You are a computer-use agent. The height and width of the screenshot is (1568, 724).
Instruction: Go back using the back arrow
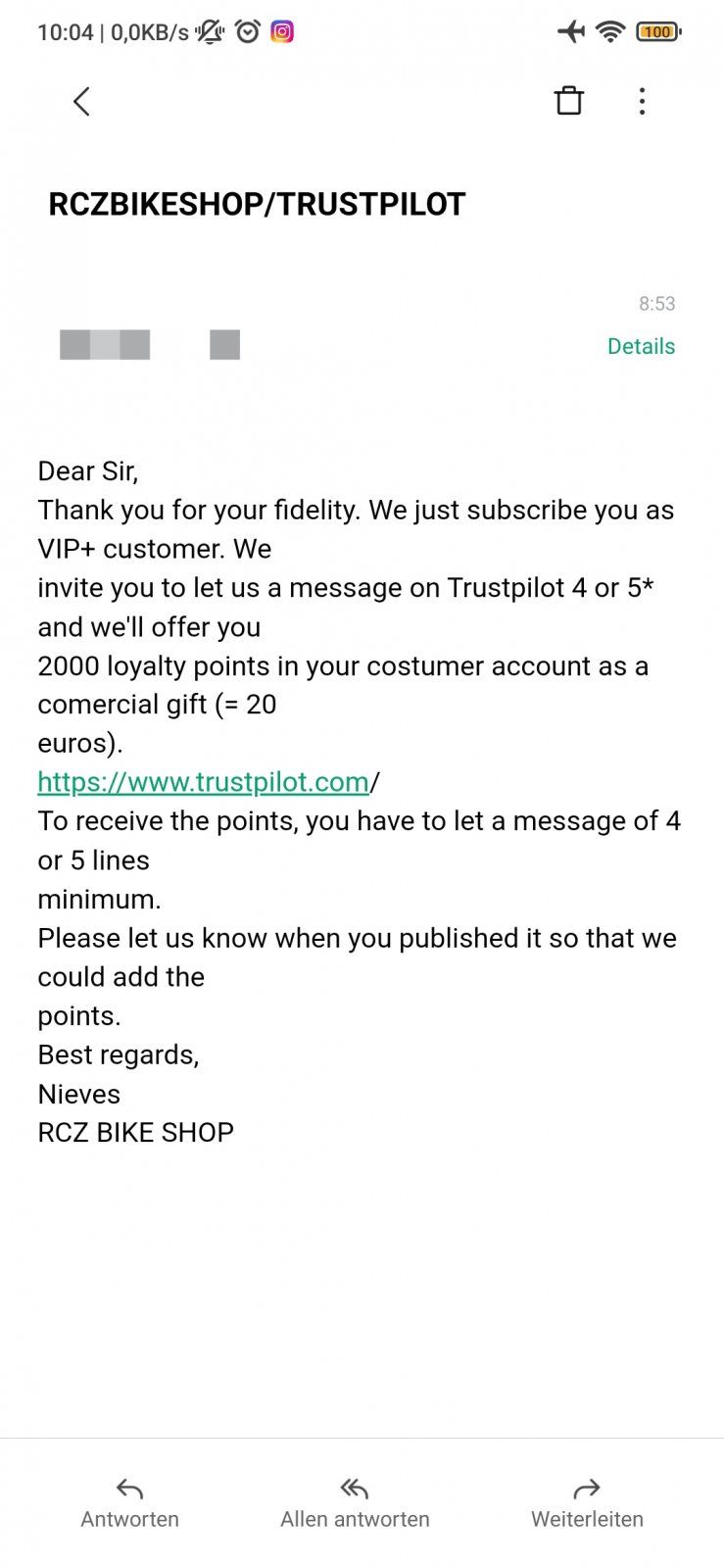(81, 101)
